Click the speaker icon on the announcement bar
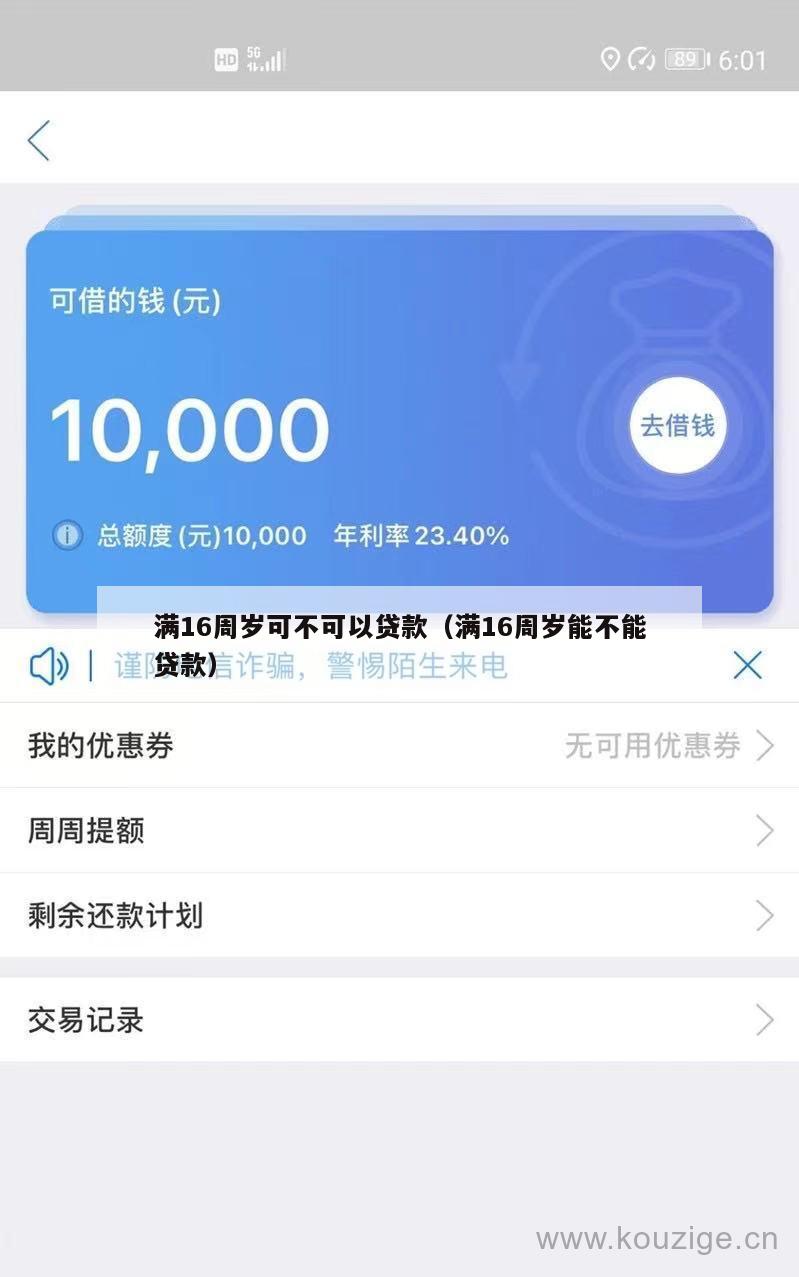Screen dimensions: 799x1277 tap(45, 665)
